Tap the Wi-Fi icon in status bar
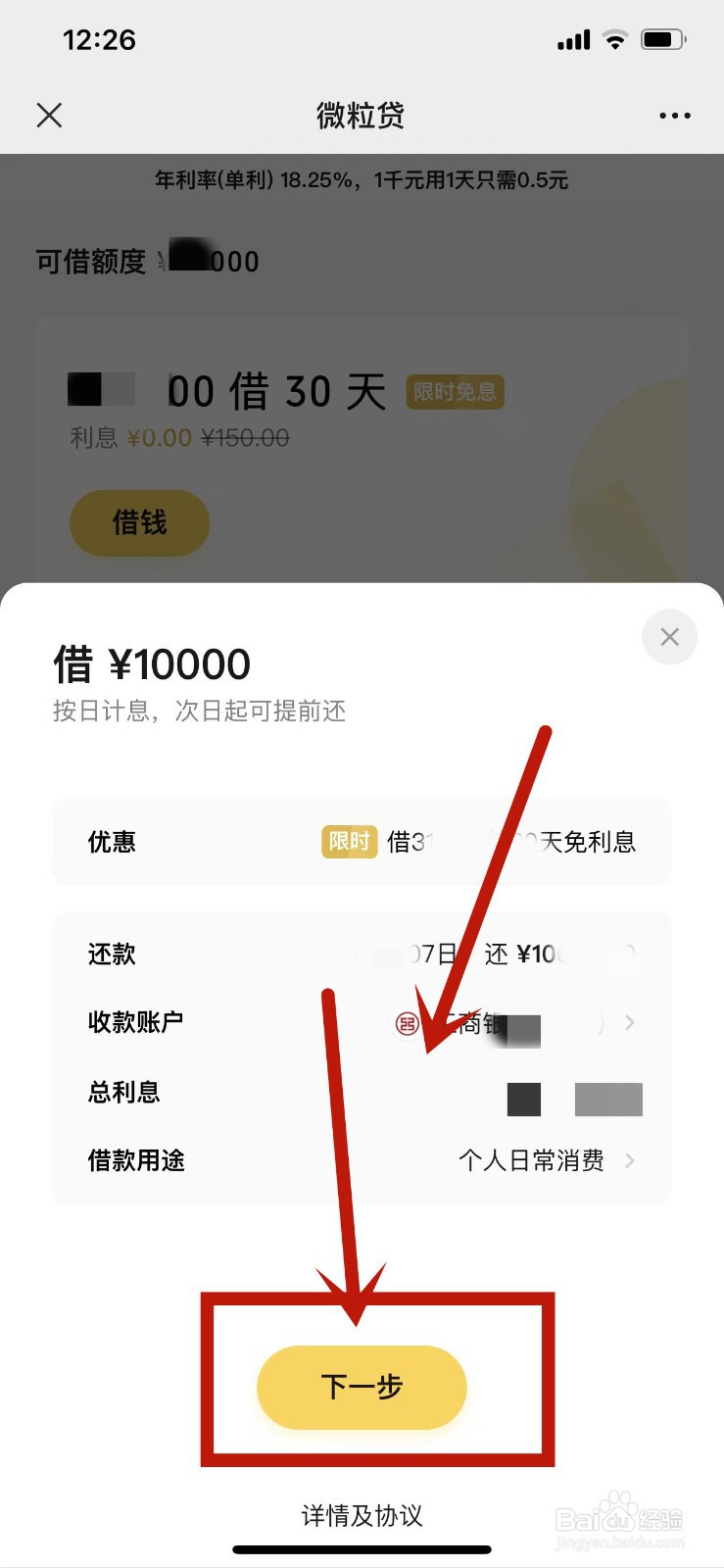724x1568 pixels. 615,39
